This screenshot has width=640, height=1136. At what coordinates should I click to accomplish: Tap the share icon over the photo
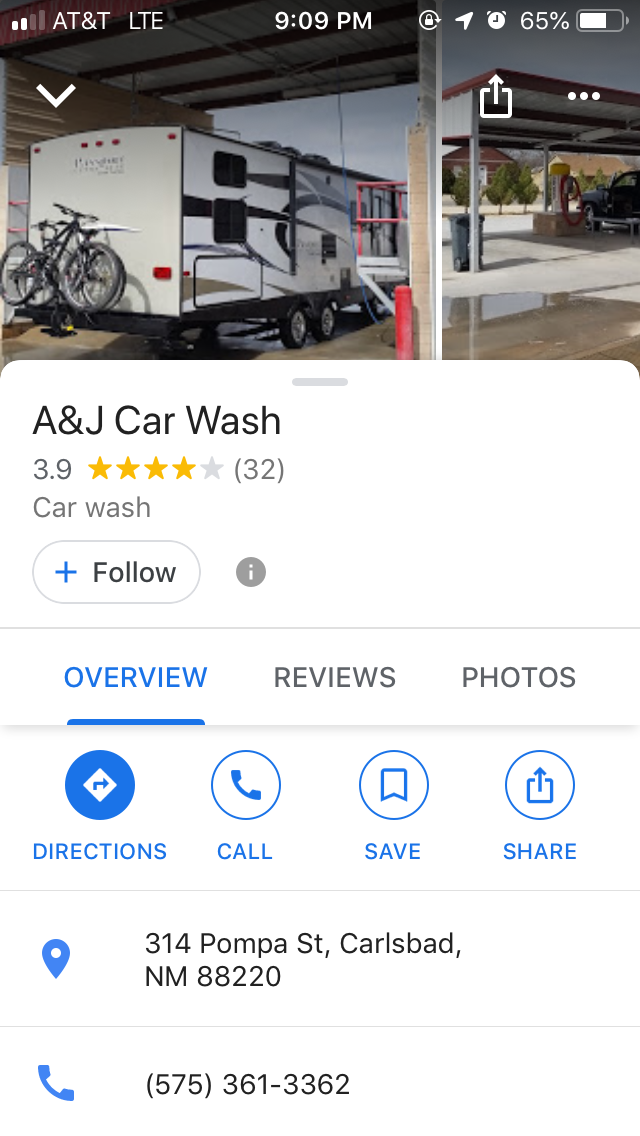point(496,97)
